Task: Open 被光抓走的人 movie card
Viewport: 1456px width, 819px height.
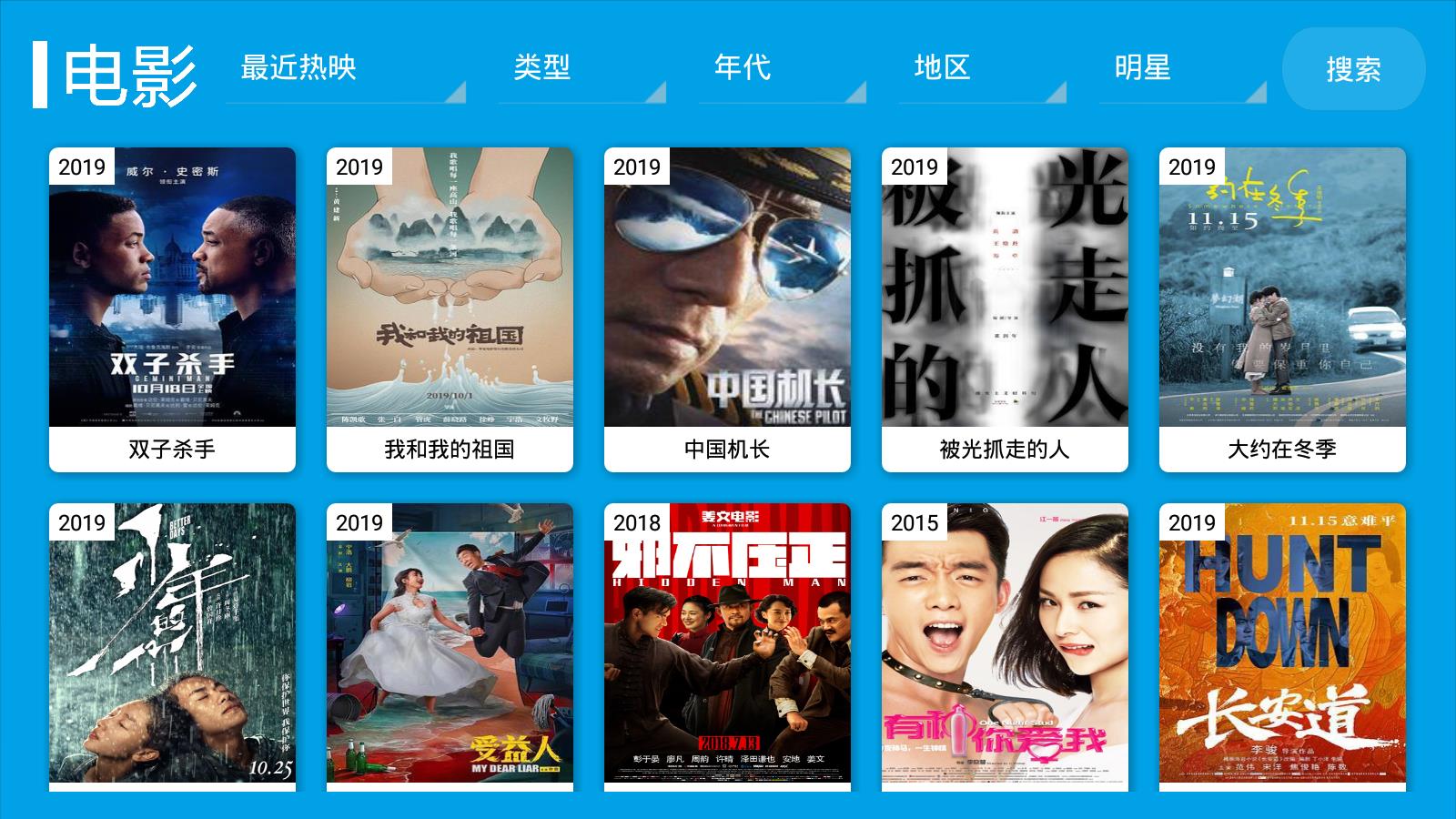Action: click(1005, 309)
